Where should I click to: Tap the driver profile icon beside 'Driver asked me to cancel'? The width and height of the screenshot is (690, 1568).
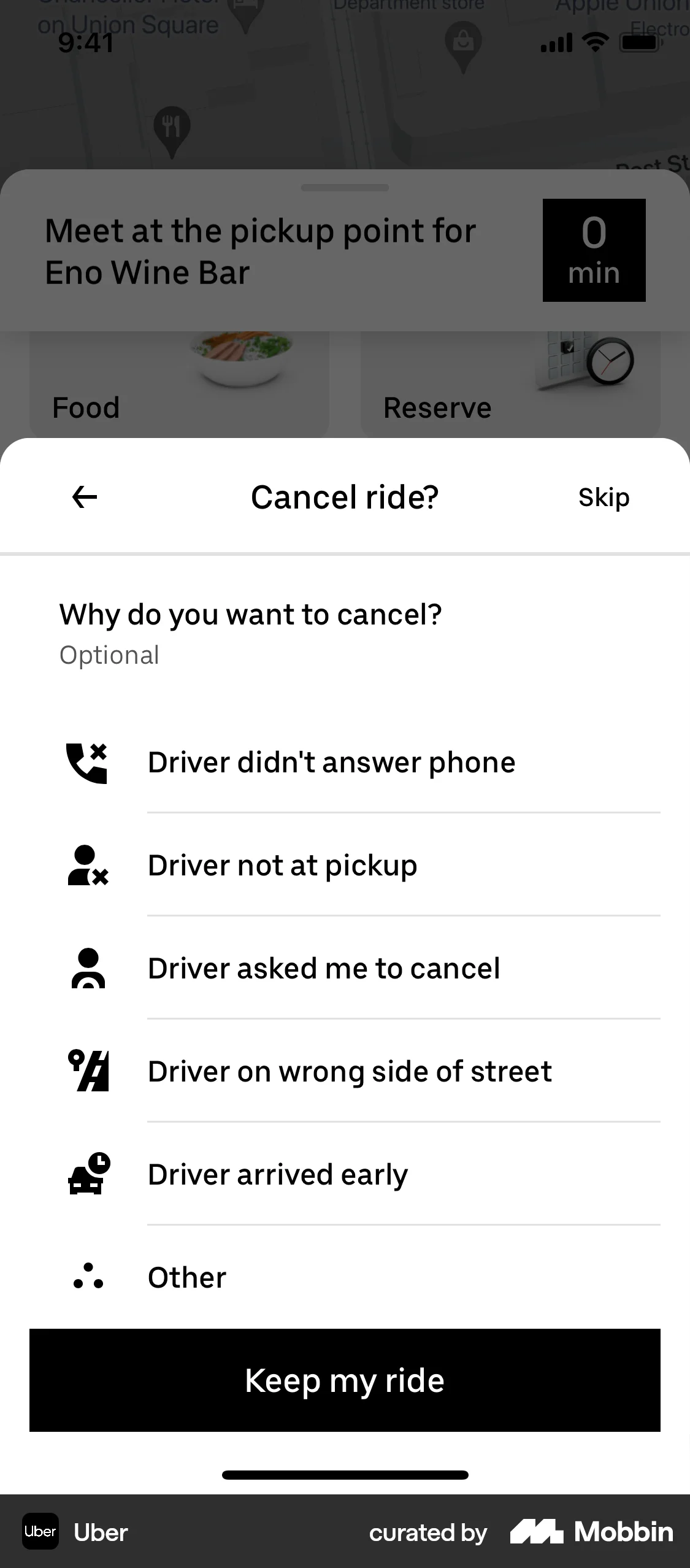click(86, 968)
